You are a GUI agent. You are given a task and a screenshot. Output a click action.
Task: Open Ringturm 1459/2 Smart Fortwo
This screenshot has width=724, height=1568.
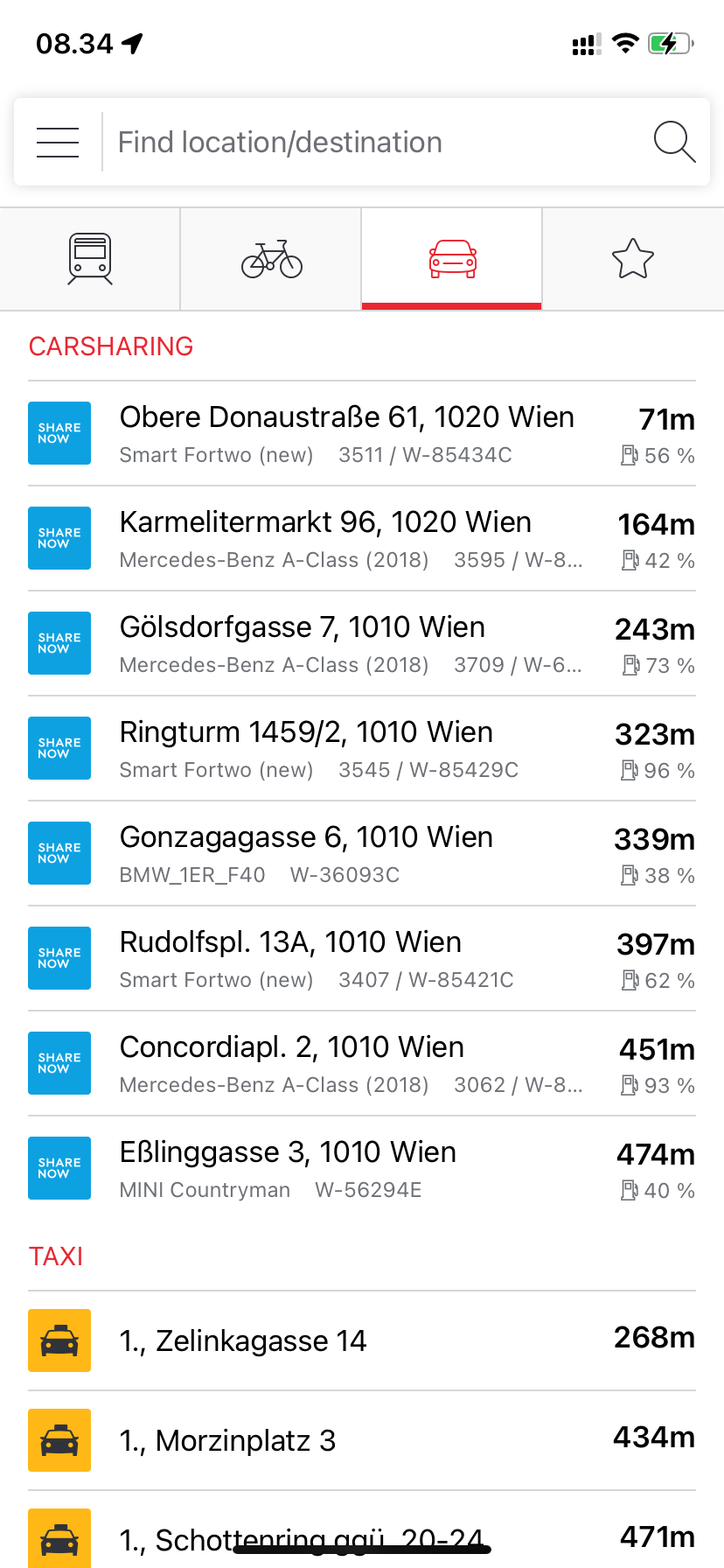tap(362, 749)
